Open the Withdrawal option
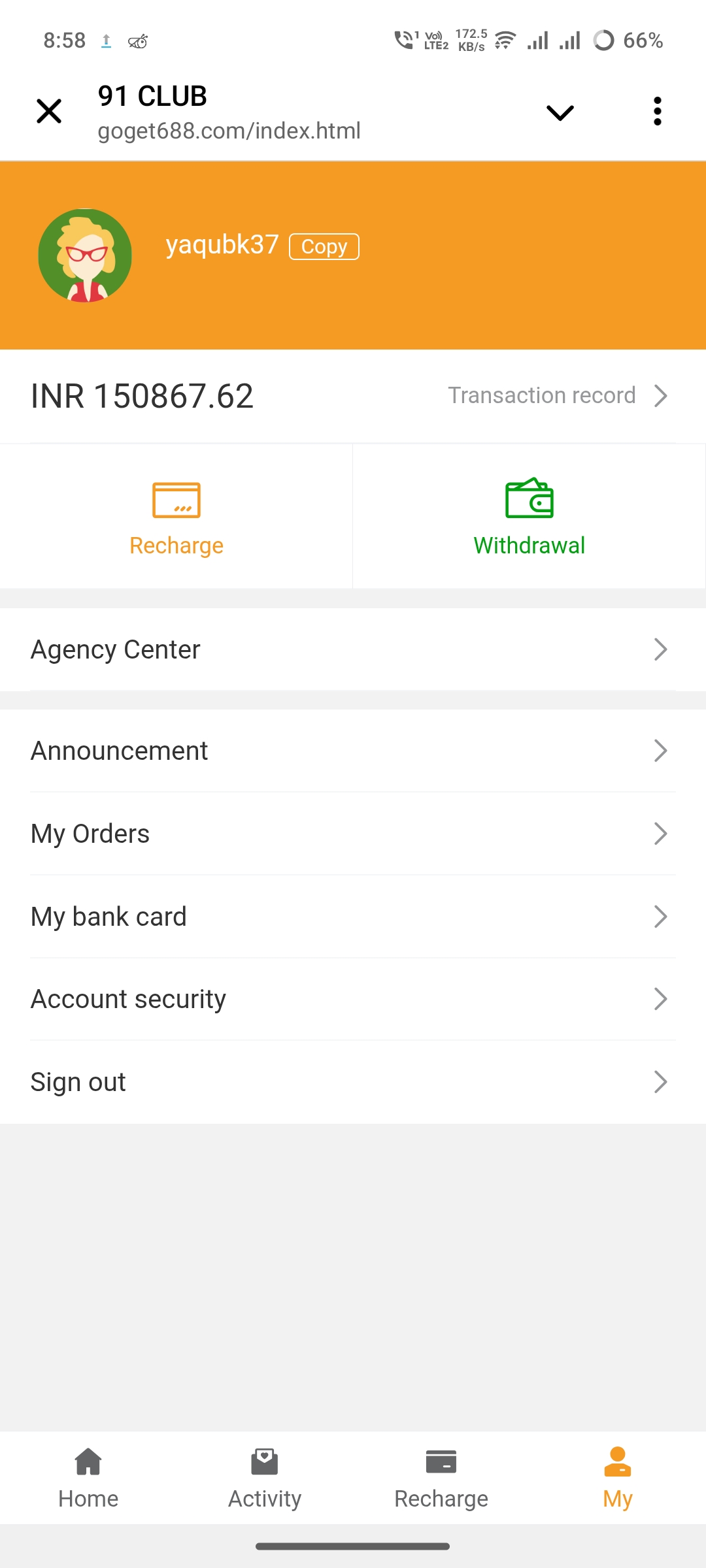 pos(529,517)
